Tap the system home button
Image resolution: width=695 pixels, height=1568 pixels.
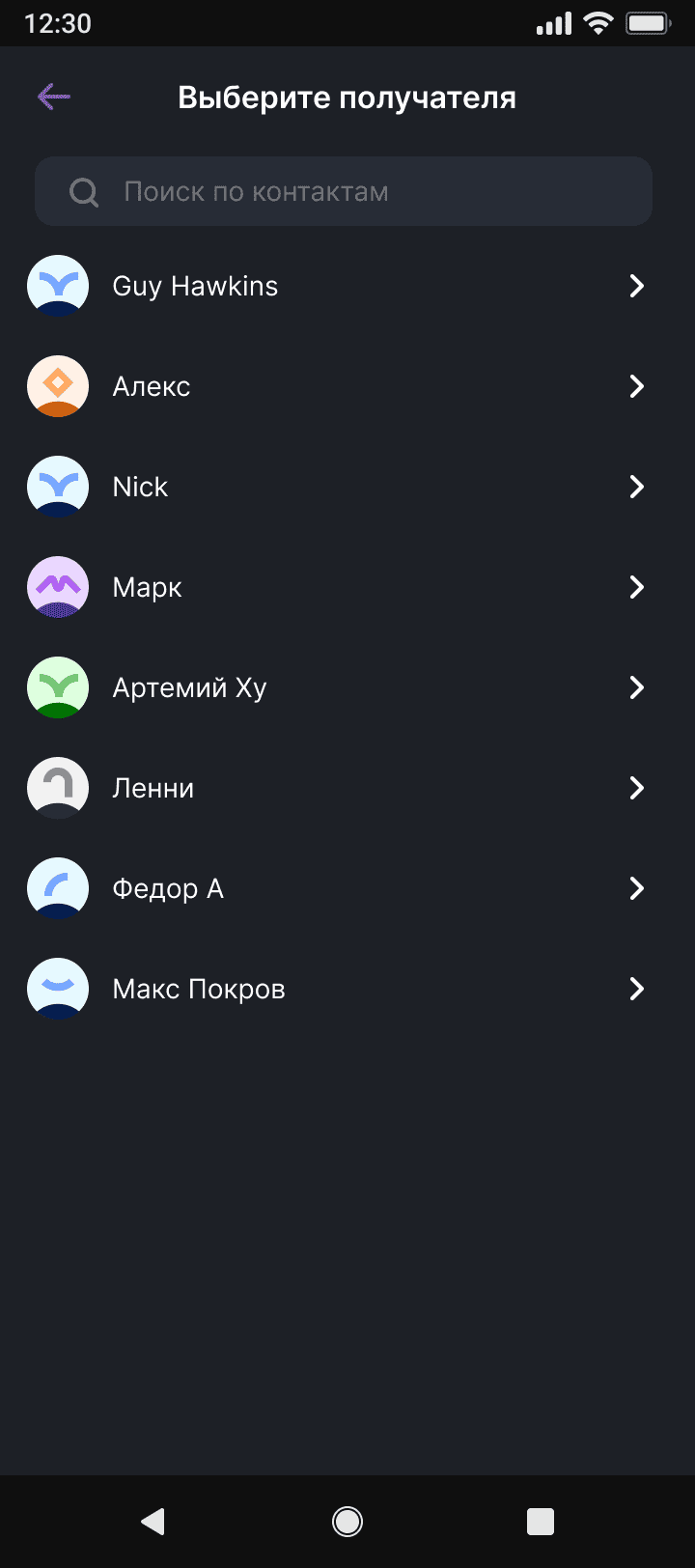pos(347,1522)
